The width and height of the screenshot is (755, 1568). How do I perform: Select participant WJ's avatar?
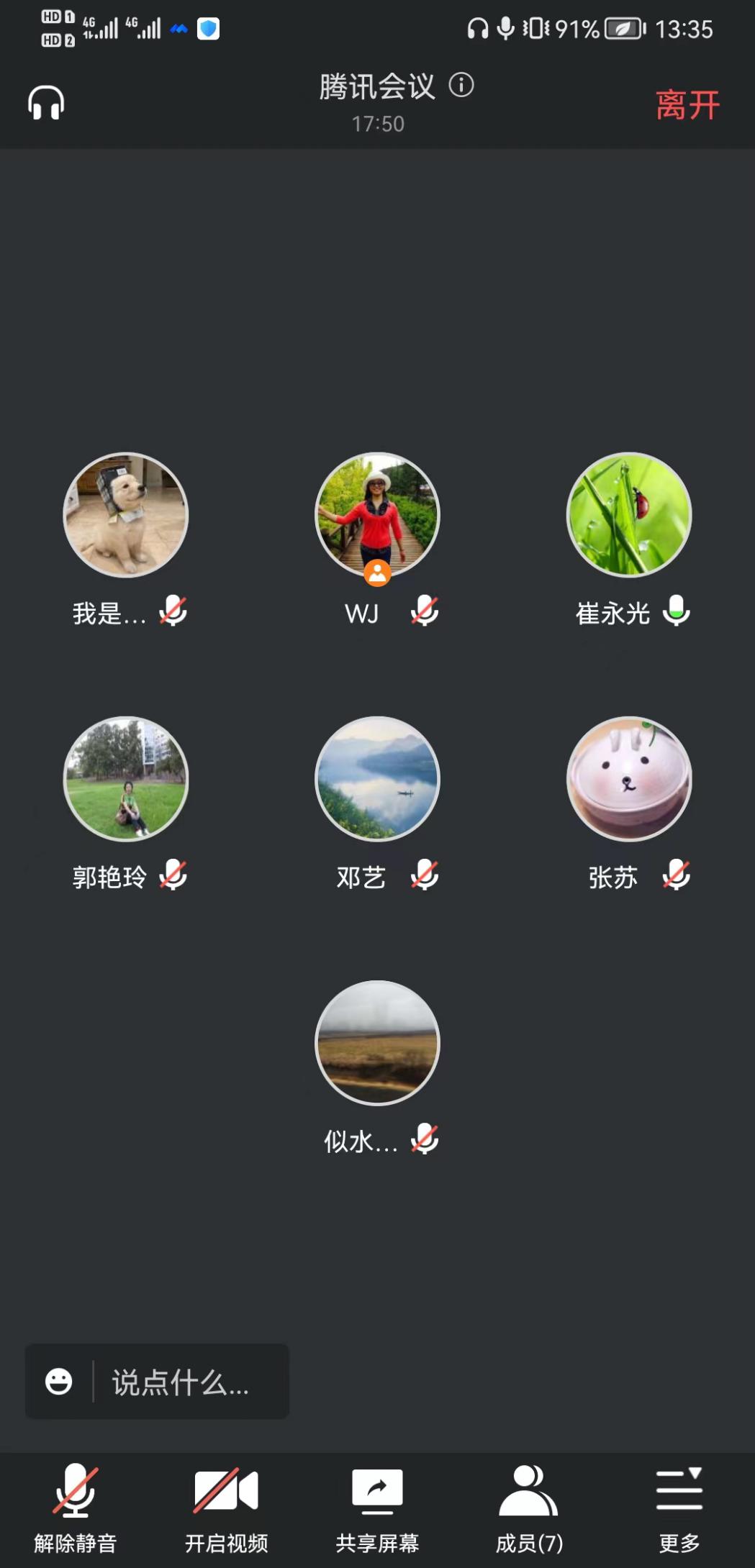click(x=377, y=515)
